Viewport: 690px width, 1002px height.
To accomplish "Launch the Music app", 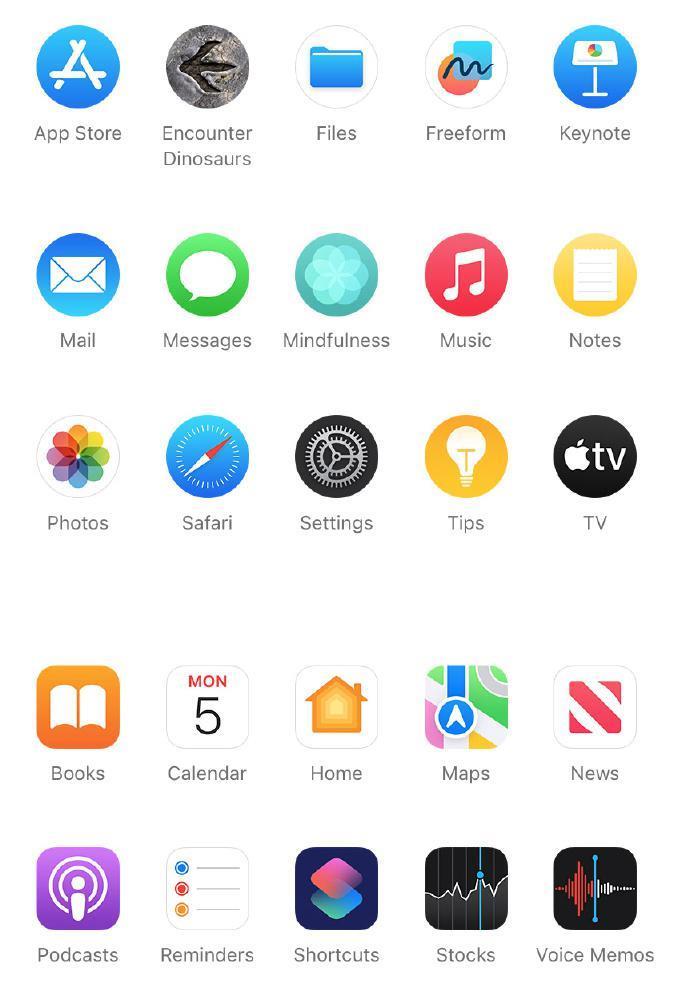I will coord(465,275).
